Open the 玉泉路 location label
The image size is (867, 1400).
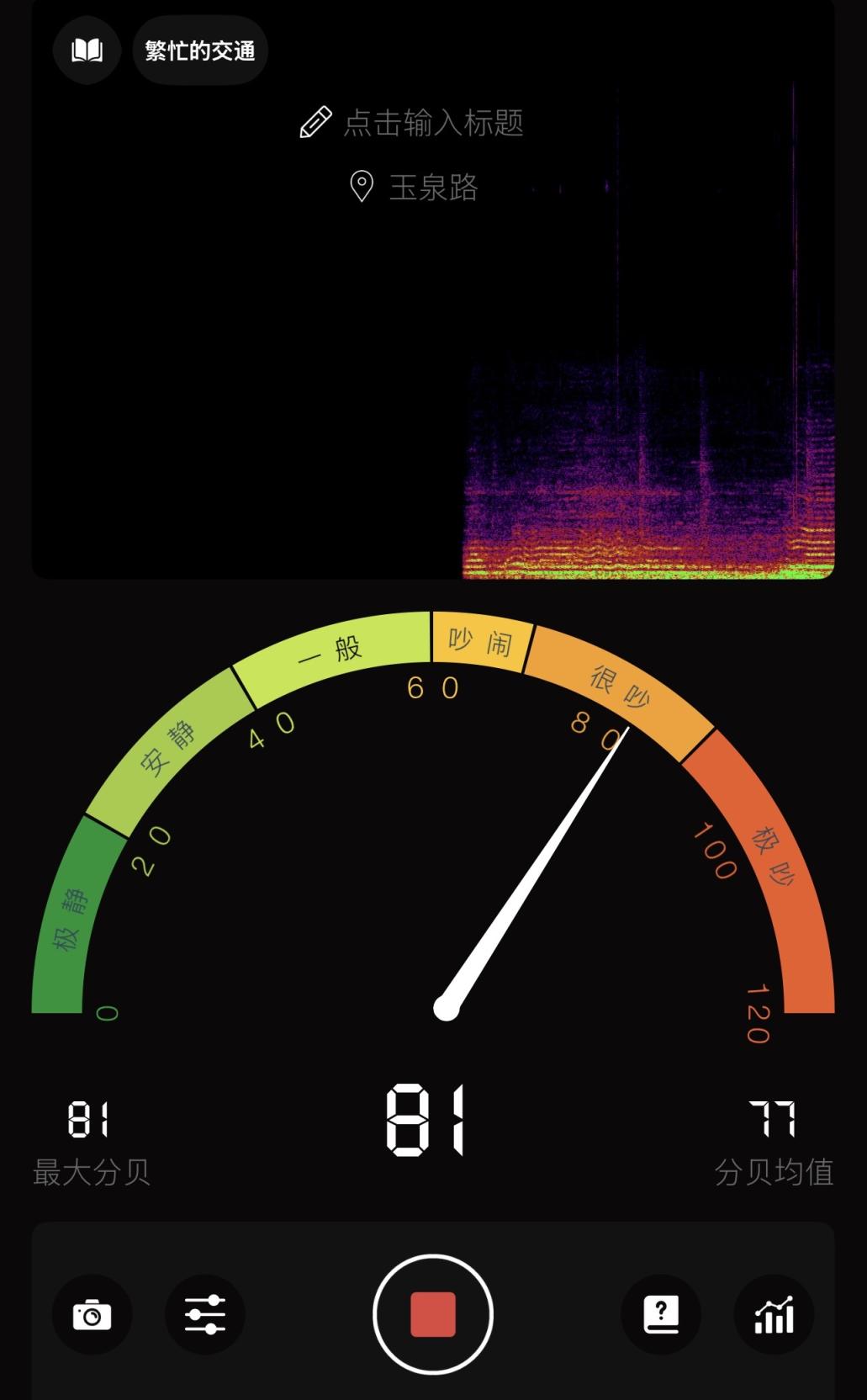tap(414, 187)
